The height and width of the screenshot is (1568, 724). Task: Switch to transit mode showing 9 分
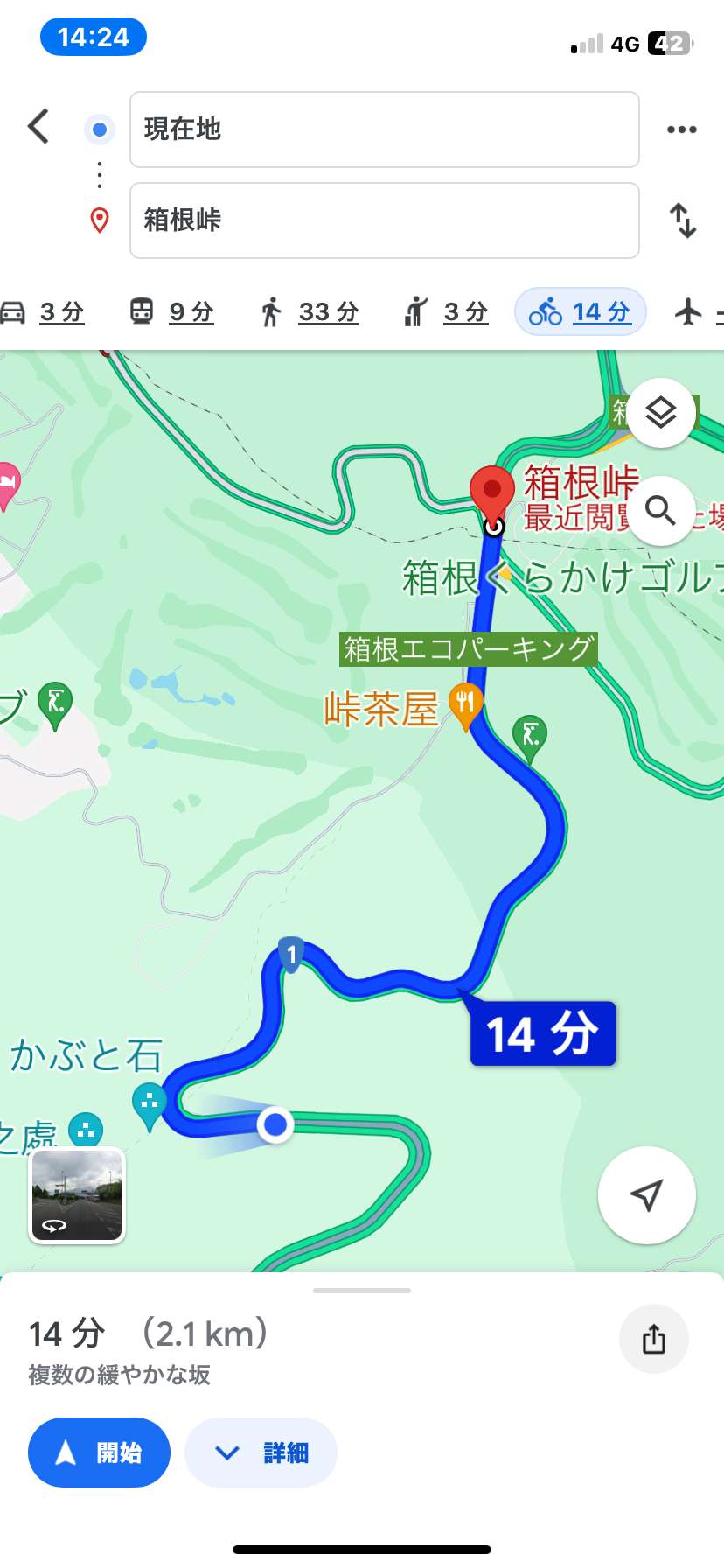(171, 312)
